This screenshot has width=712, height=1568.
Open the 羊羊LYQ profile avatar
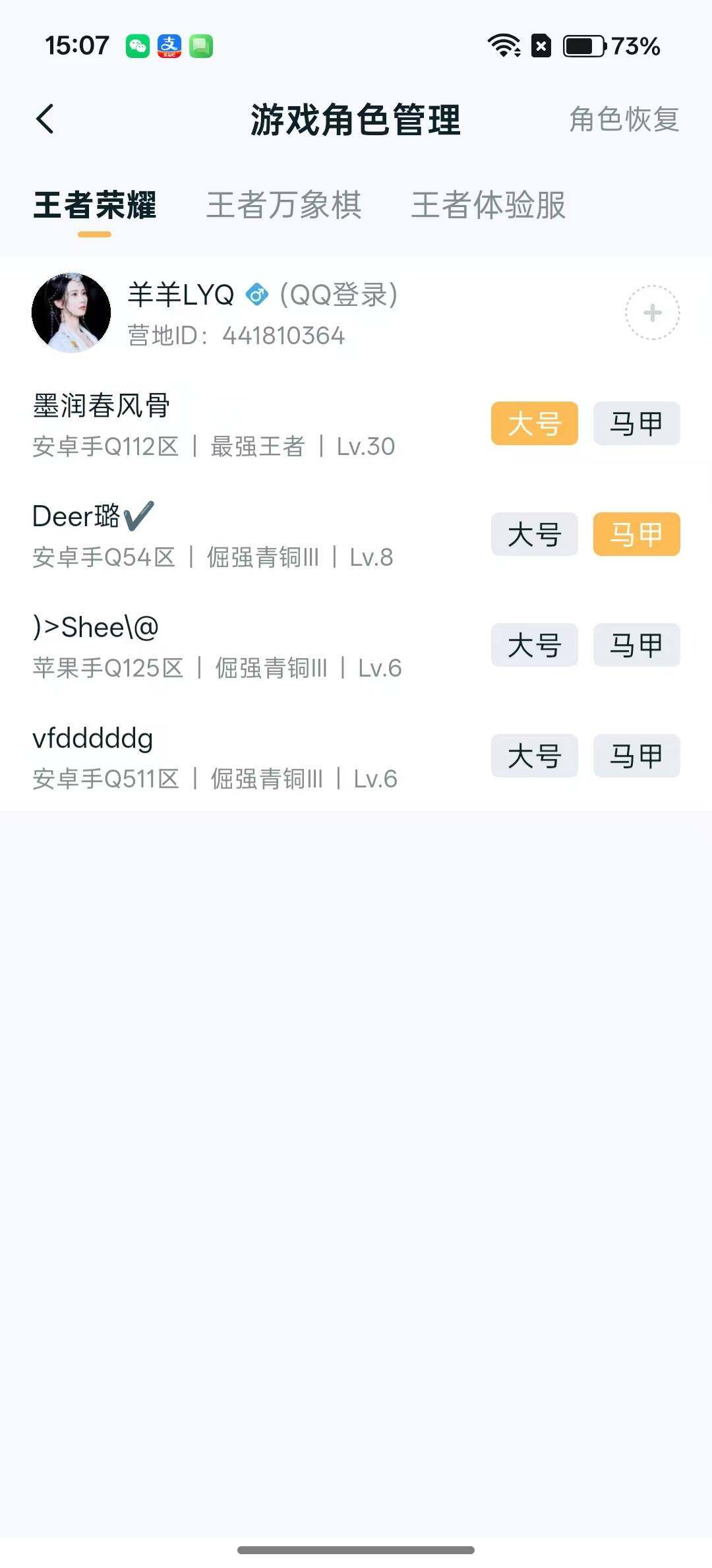pyautogui.click(x=73, y=312)
